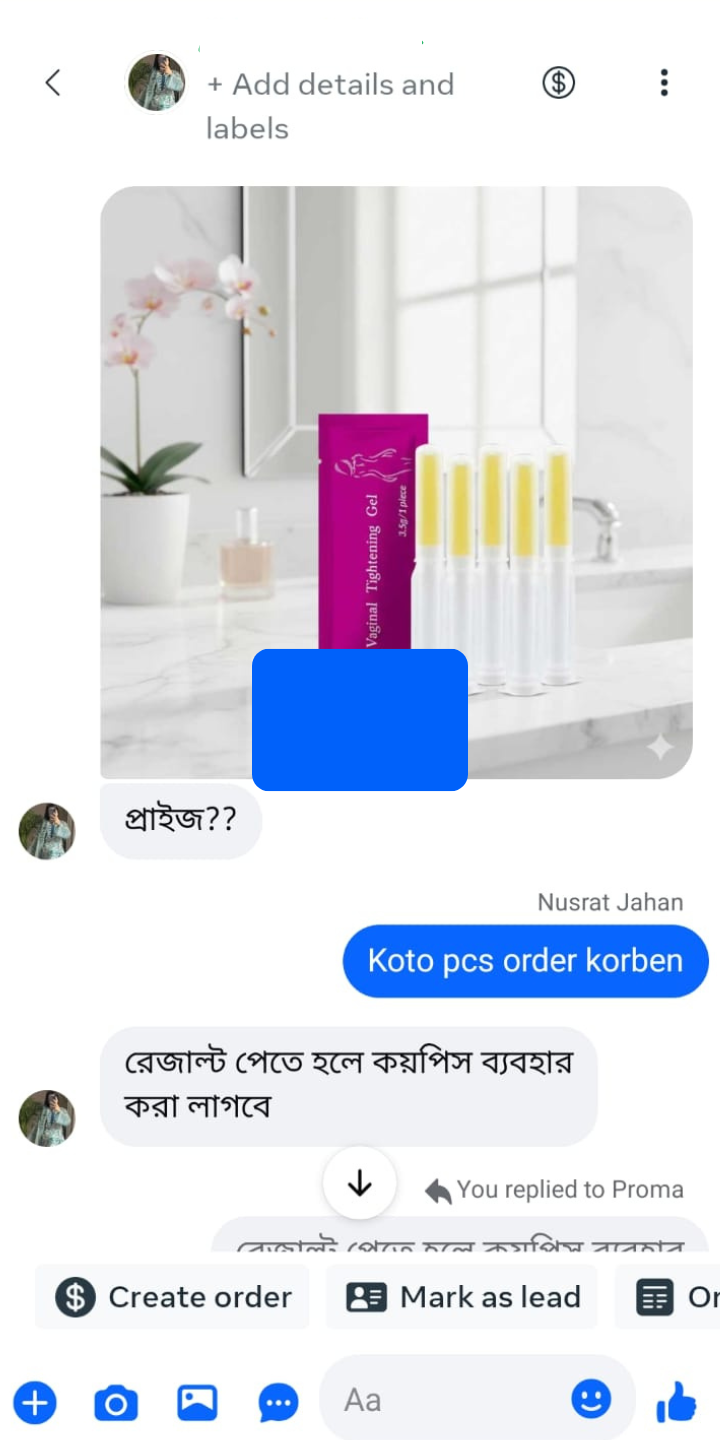View the Vaginal Tightening Gel product photo

pyautogui.click(x=396, y=420)
